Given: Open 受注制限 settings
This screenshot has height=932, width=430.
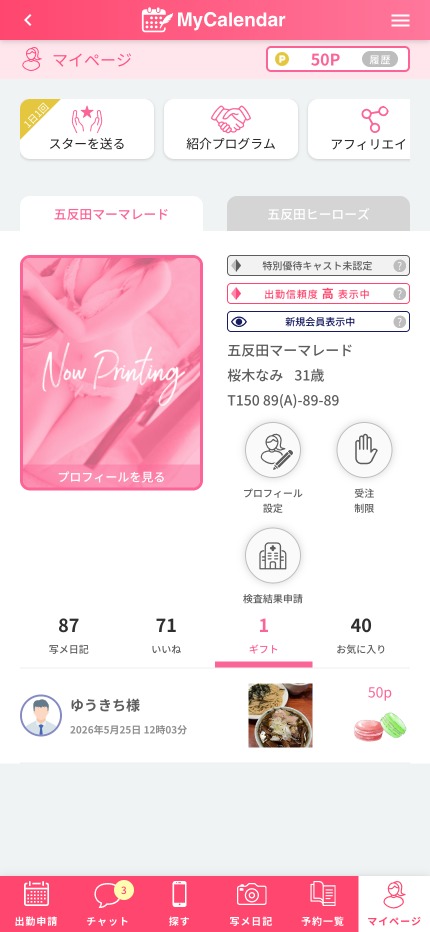Looking at the screenshot, I should tap(364, 468).
